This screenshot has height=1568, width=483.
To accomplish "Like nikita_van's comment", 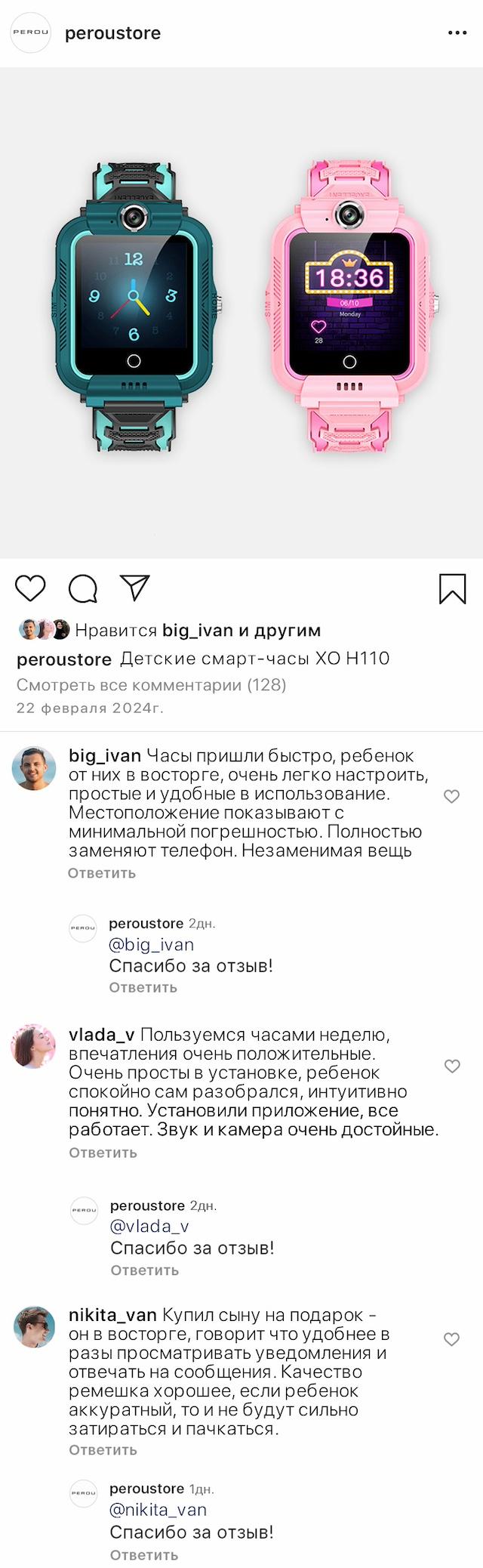I will click(451, 1339).
